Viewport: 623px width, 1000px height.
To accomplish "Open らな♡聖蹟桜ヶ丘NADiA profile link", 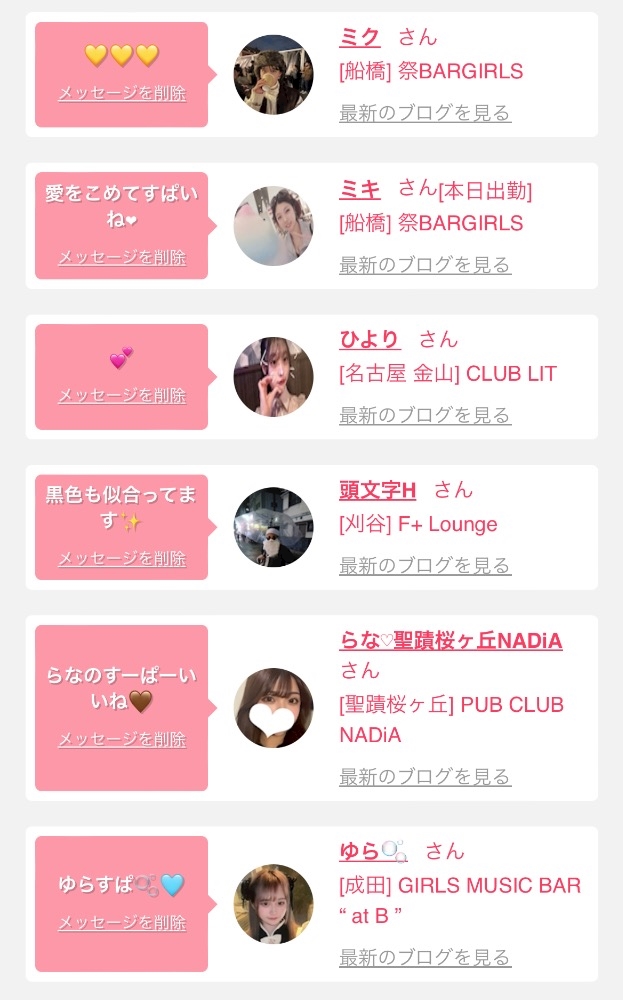I will pyautogui.click(x=451, y=640).
